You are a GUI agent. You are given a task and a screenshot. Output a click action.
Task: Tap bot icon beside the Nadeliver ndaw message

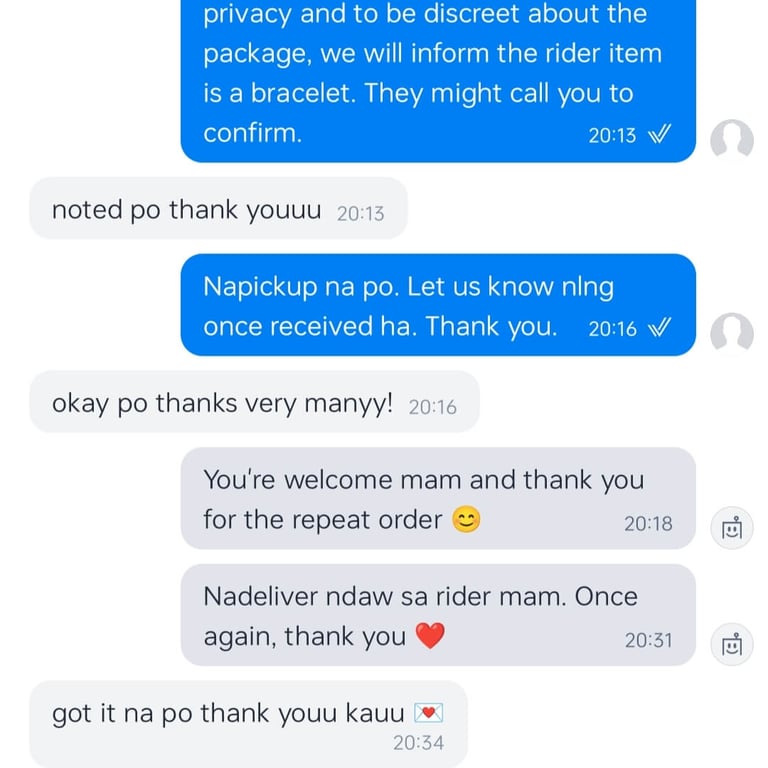pyautogui.click(x=732, y=645)
